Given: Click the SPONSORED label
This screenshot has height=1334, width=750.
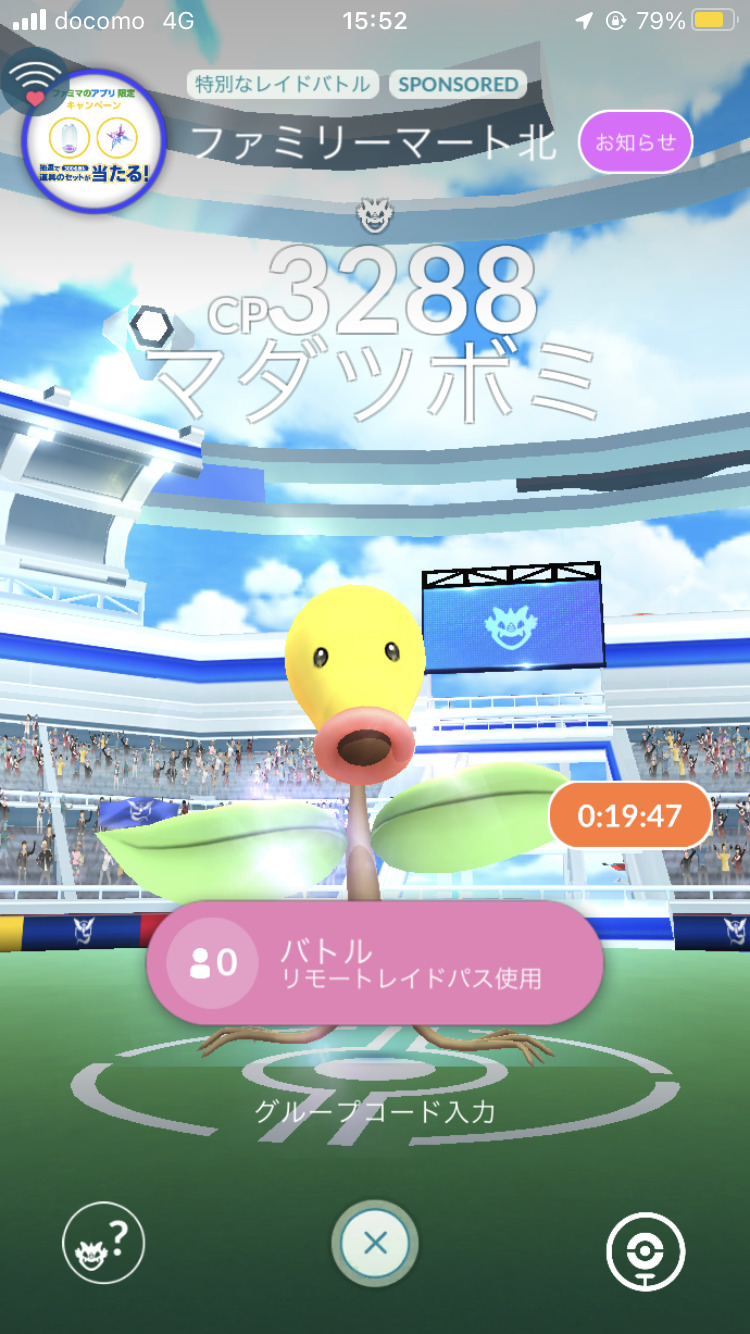Looking at the screenshot, I should point(458,85).
